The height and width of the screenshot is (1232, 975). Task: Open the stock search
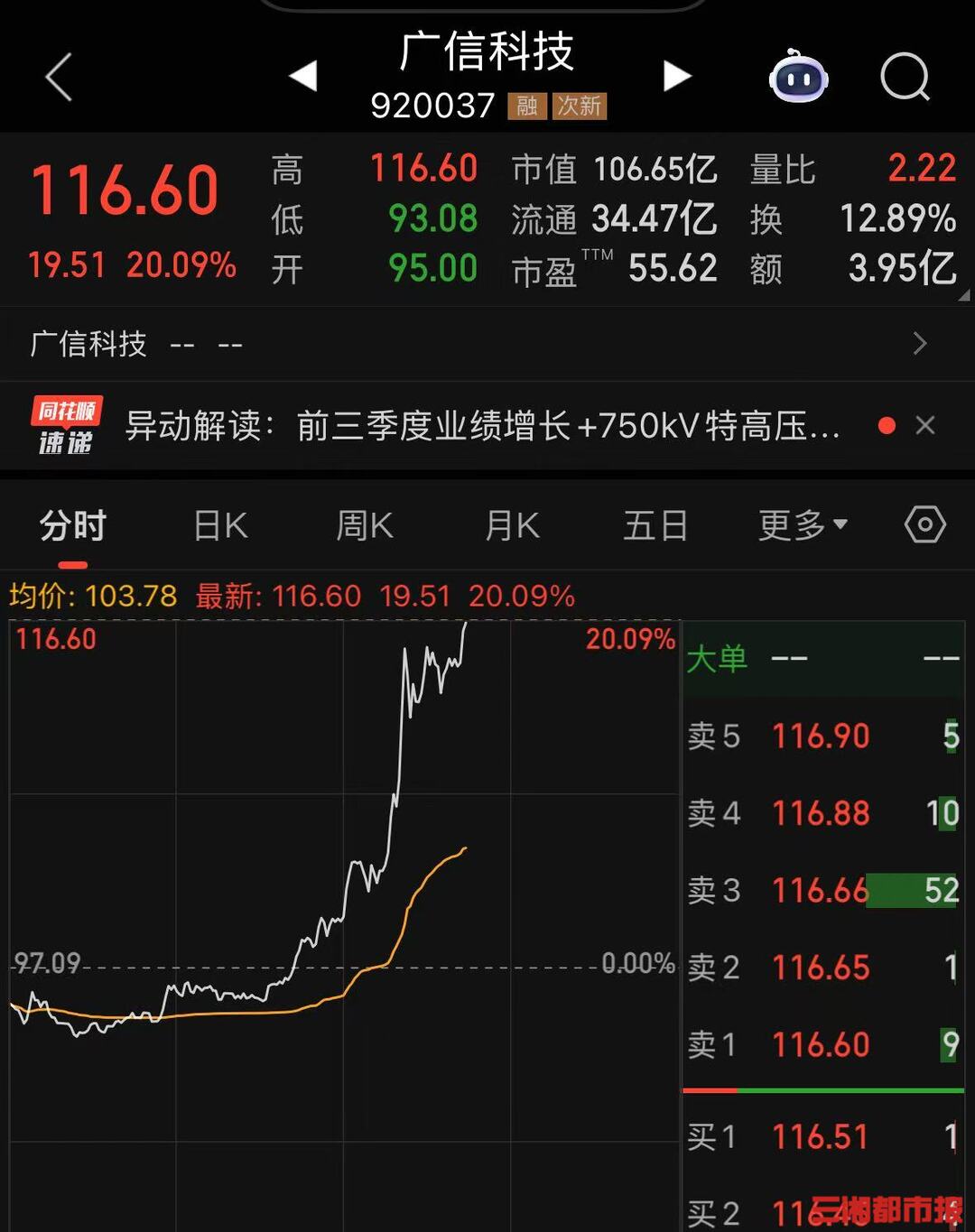(x=905, y=78)
